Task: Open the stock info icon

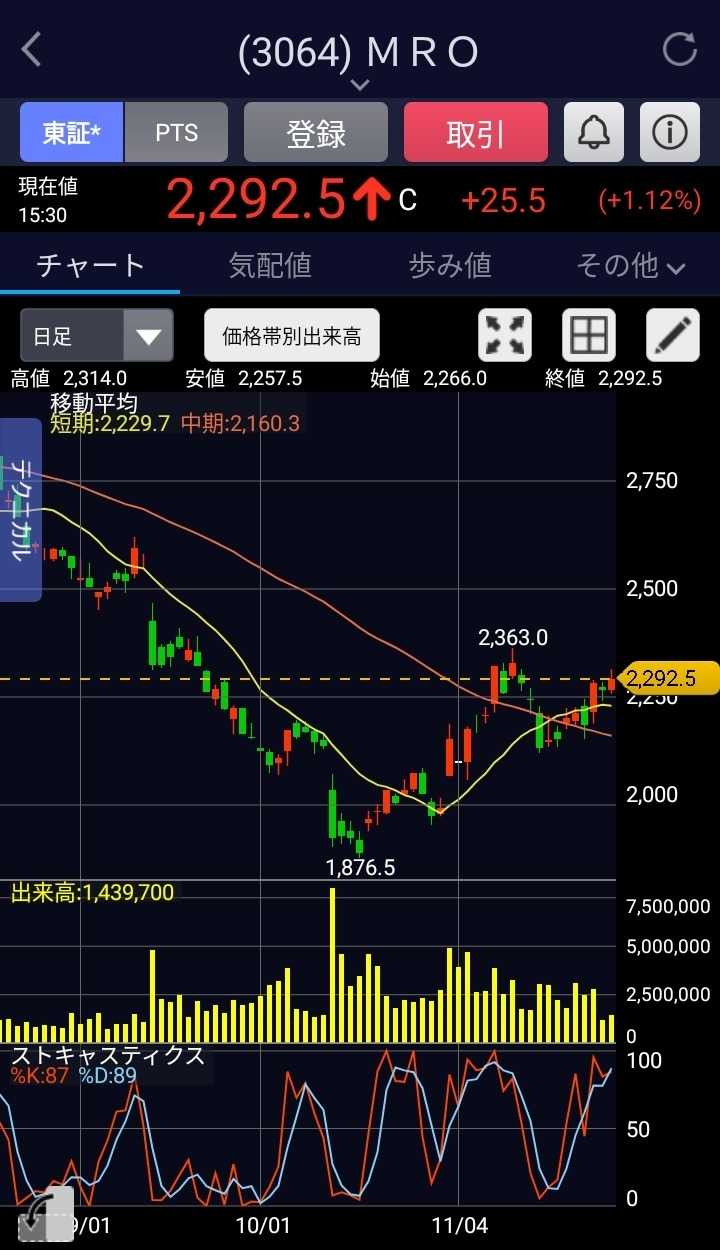Action: coord(669,132)
